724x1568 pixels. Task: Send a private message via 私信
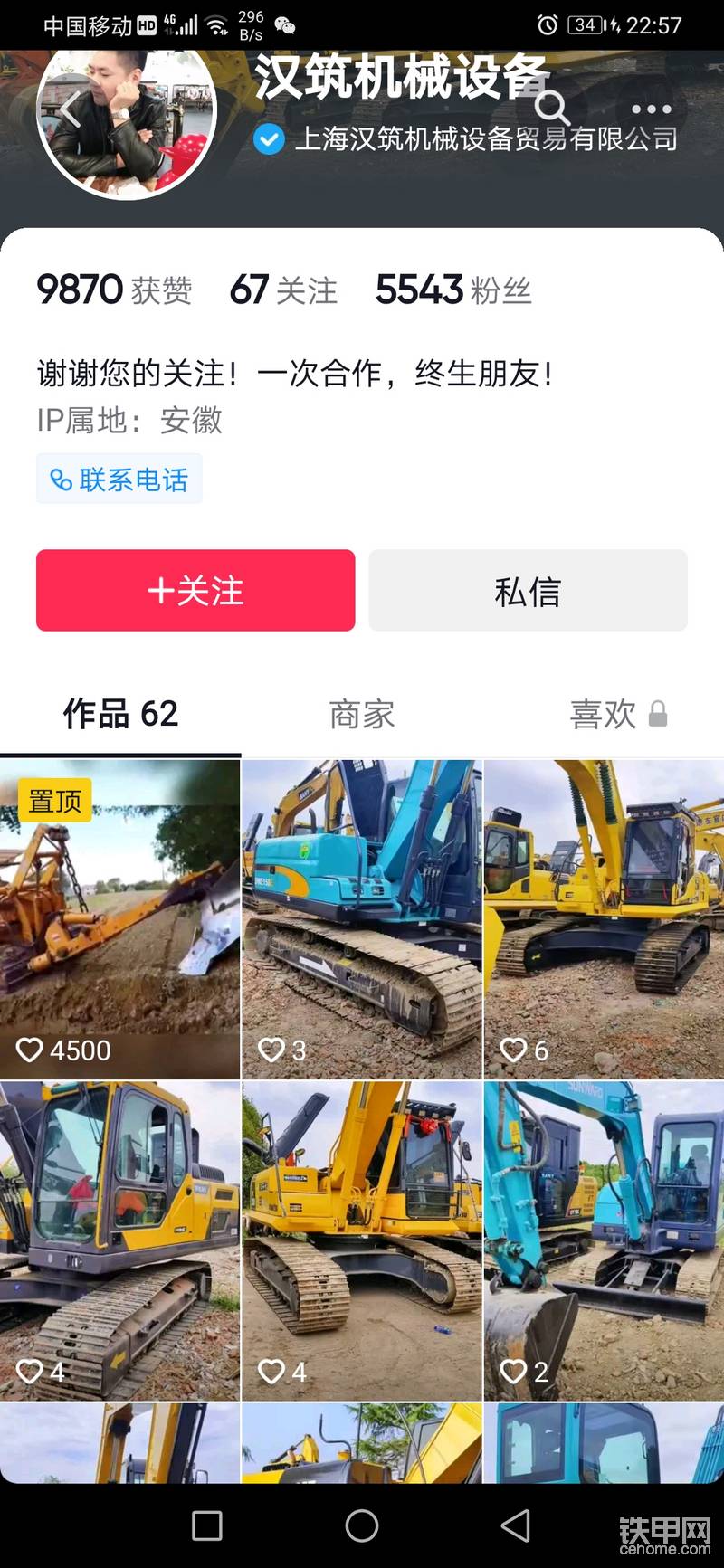coord(528,590)
